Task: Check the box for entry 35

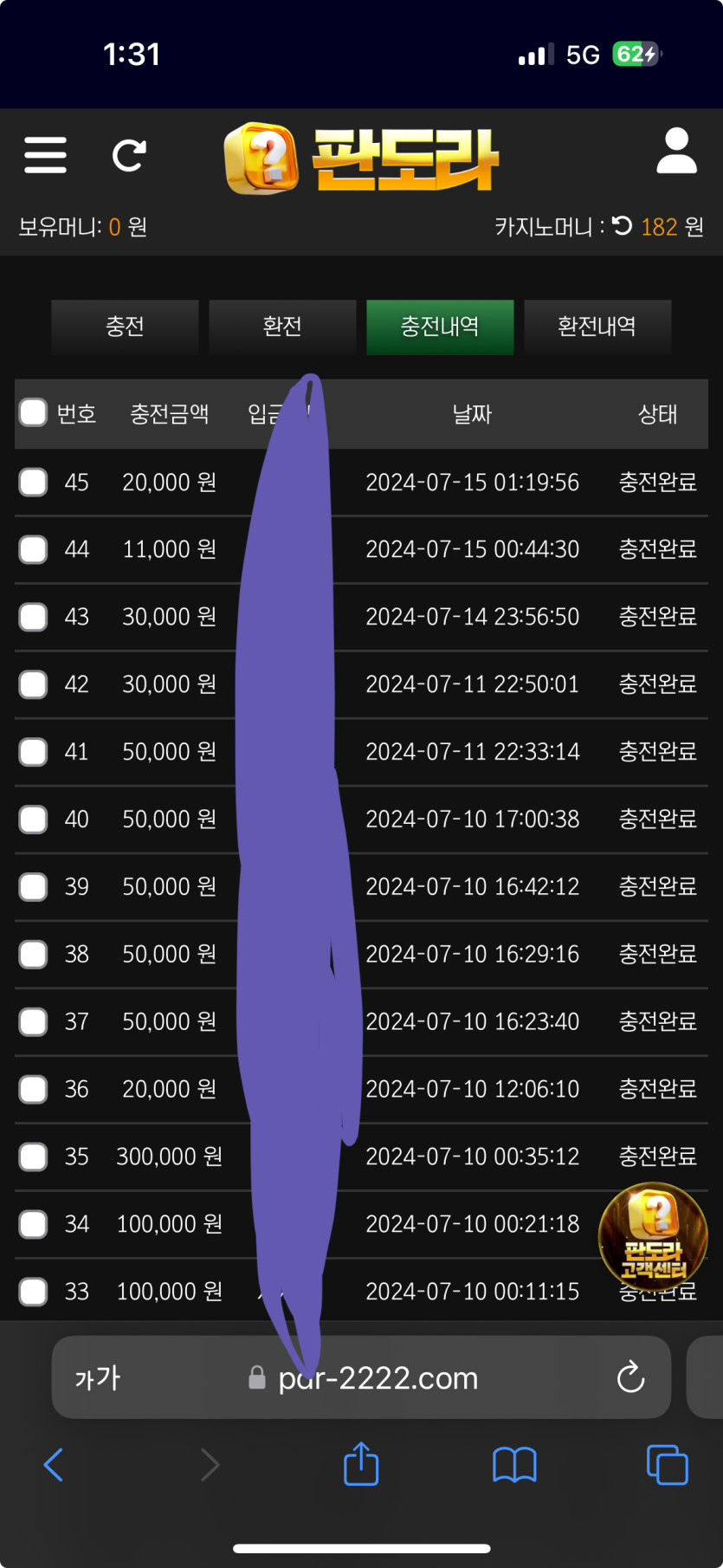Action: click(33, 1157)
